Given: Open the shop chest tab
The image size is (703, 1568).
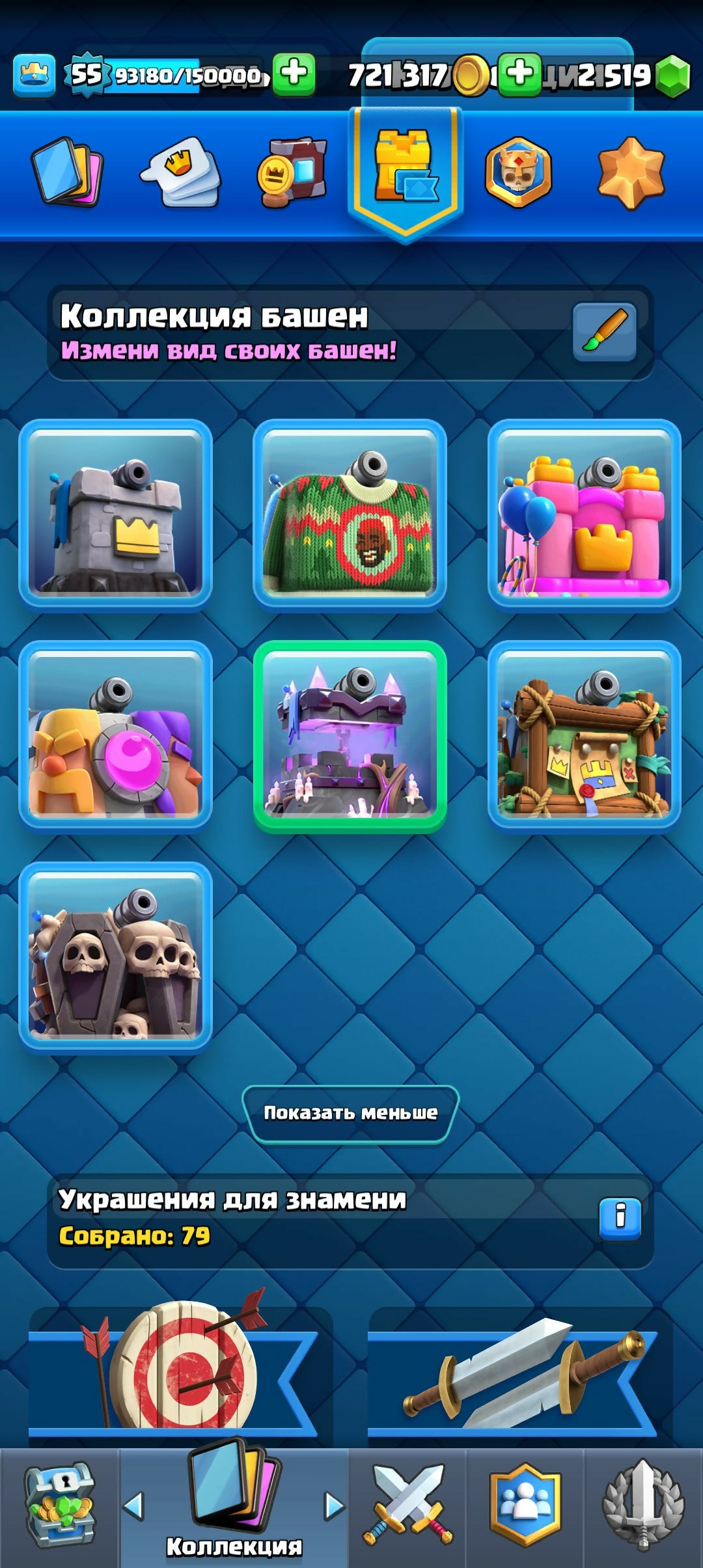Looking at the screenshot, I should [60, 1507].
